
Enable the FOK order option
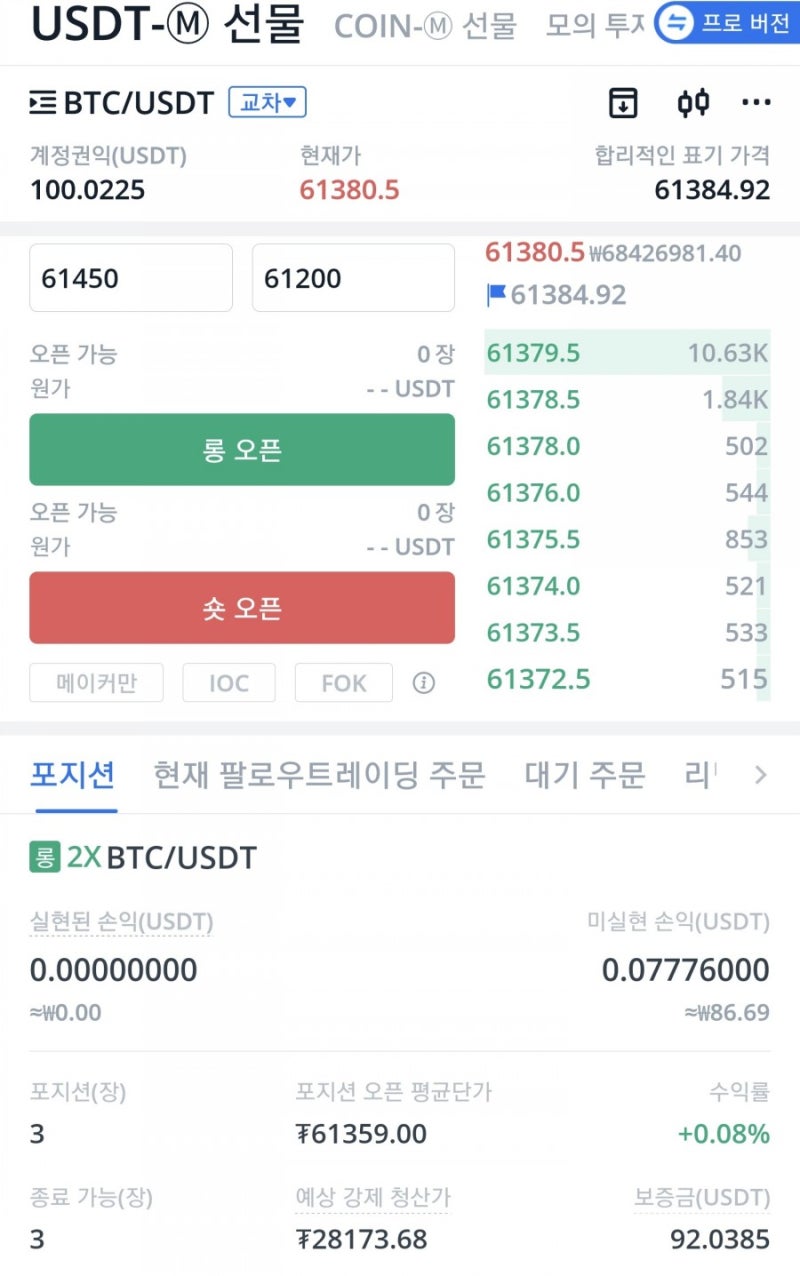pos(344,683)
